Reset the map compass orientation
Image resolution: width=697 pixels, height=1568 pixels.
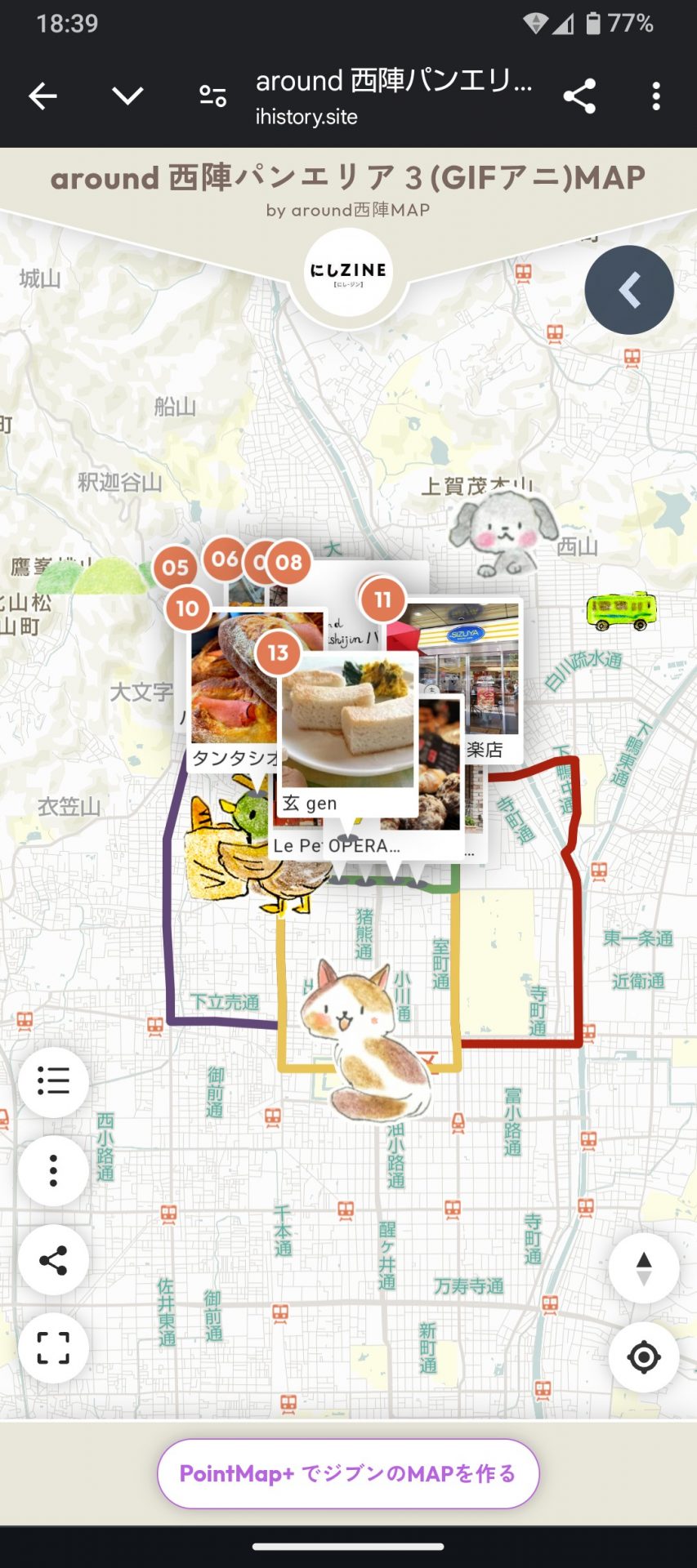point(644,1268)
